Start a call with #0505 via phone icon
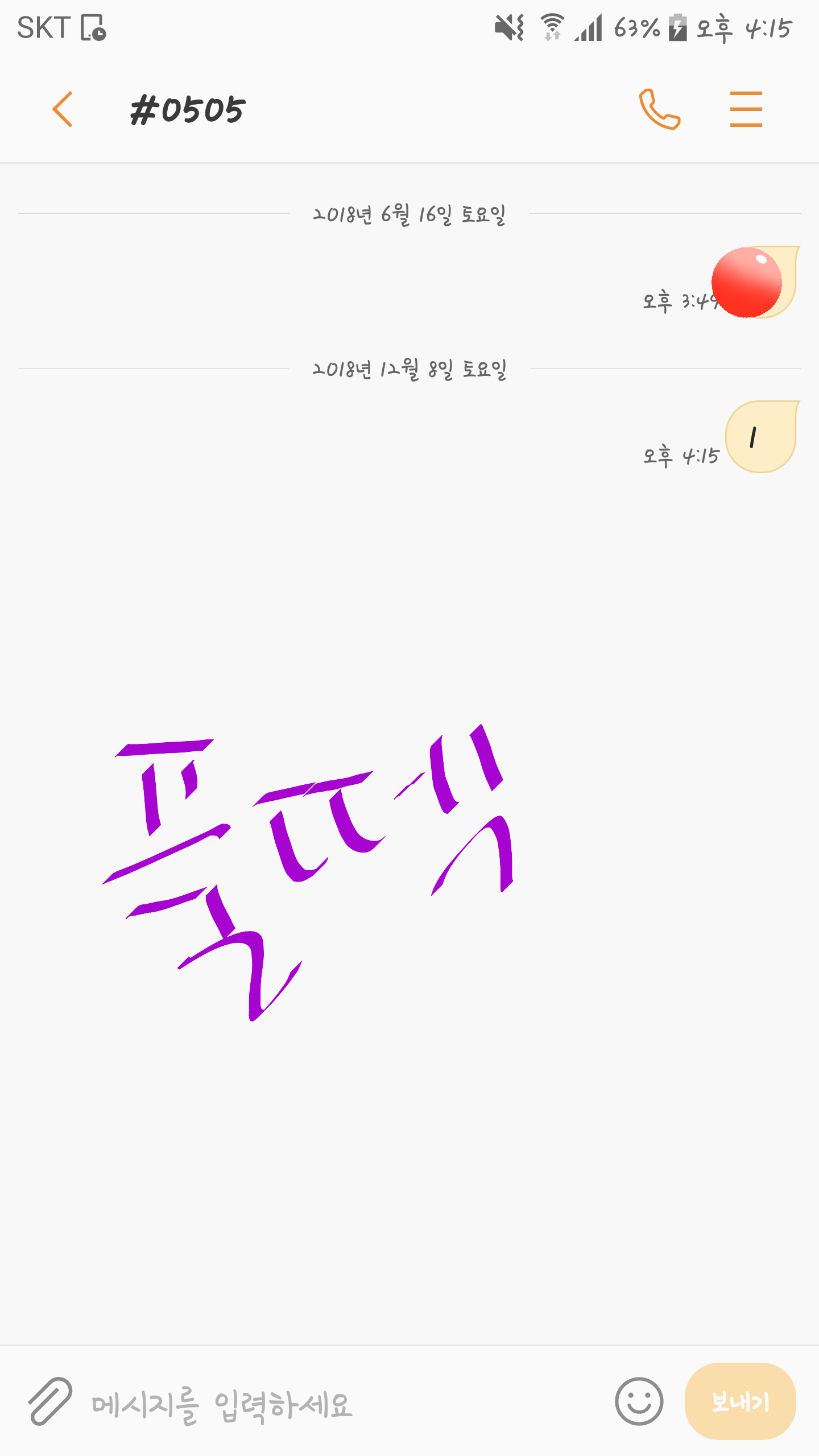 click(660, 108)
